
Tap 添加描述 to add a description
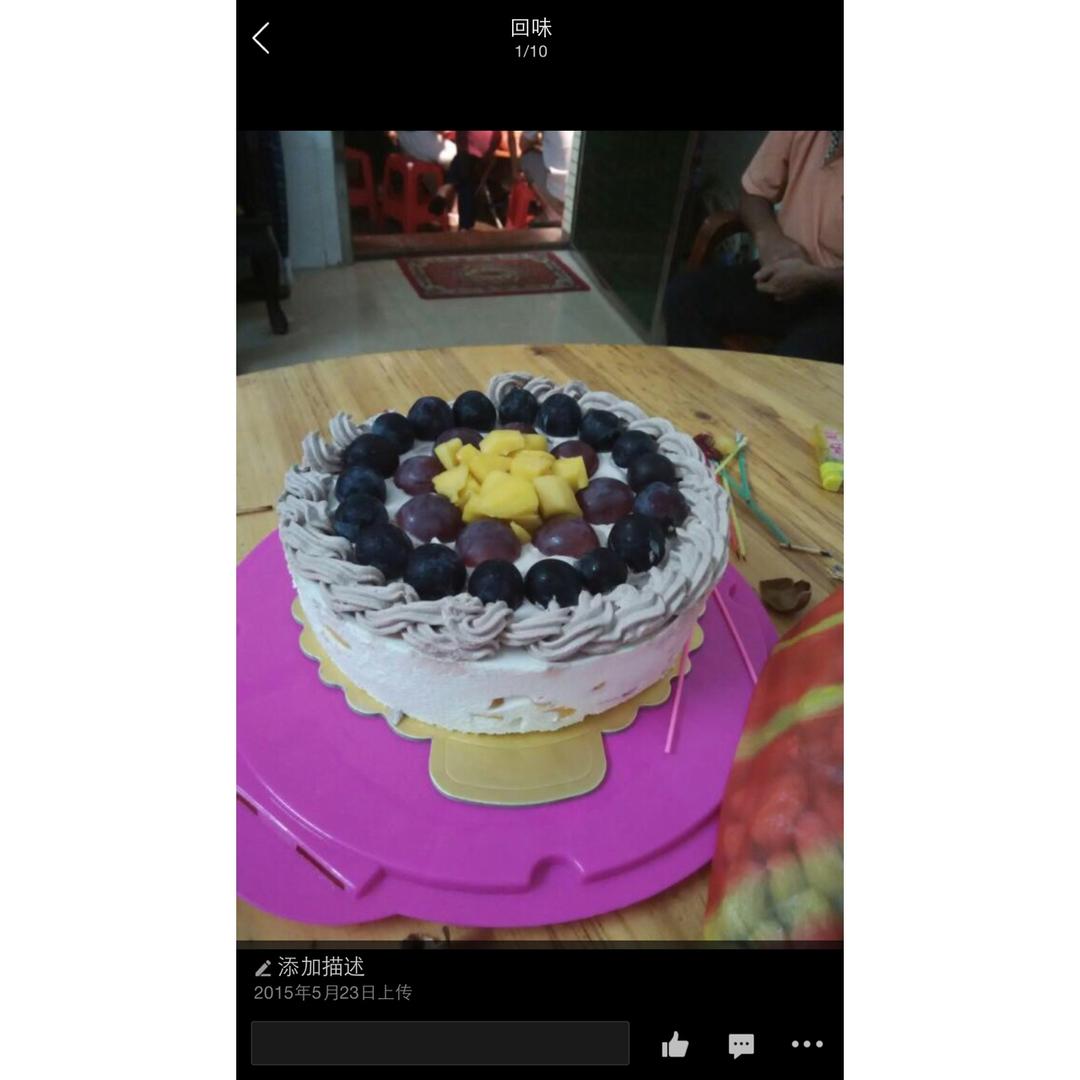pyautogui.click(x=310, y=967)
